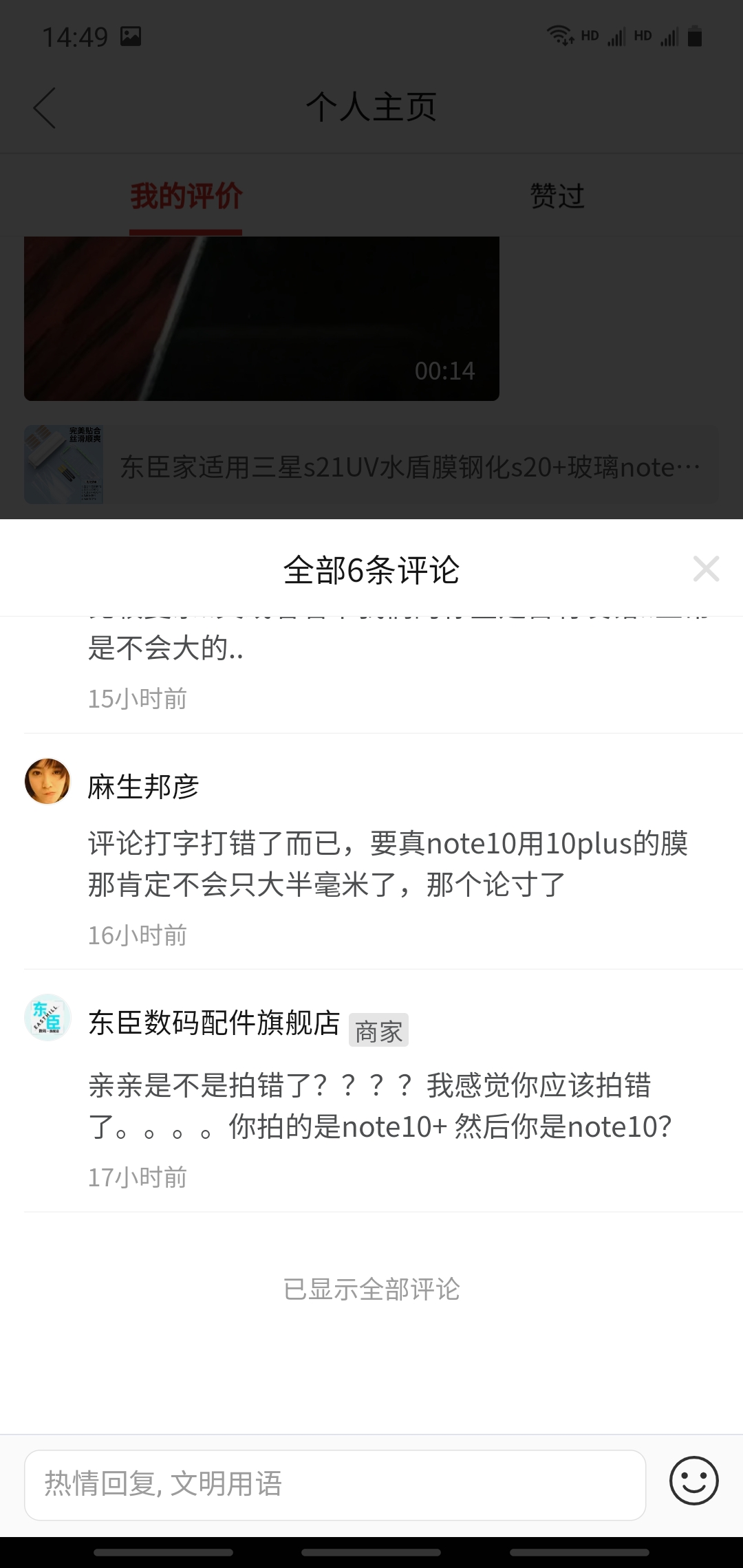Play the 00:14 review video
This screenshot has width=743, height=1568.
pos(261,318)
